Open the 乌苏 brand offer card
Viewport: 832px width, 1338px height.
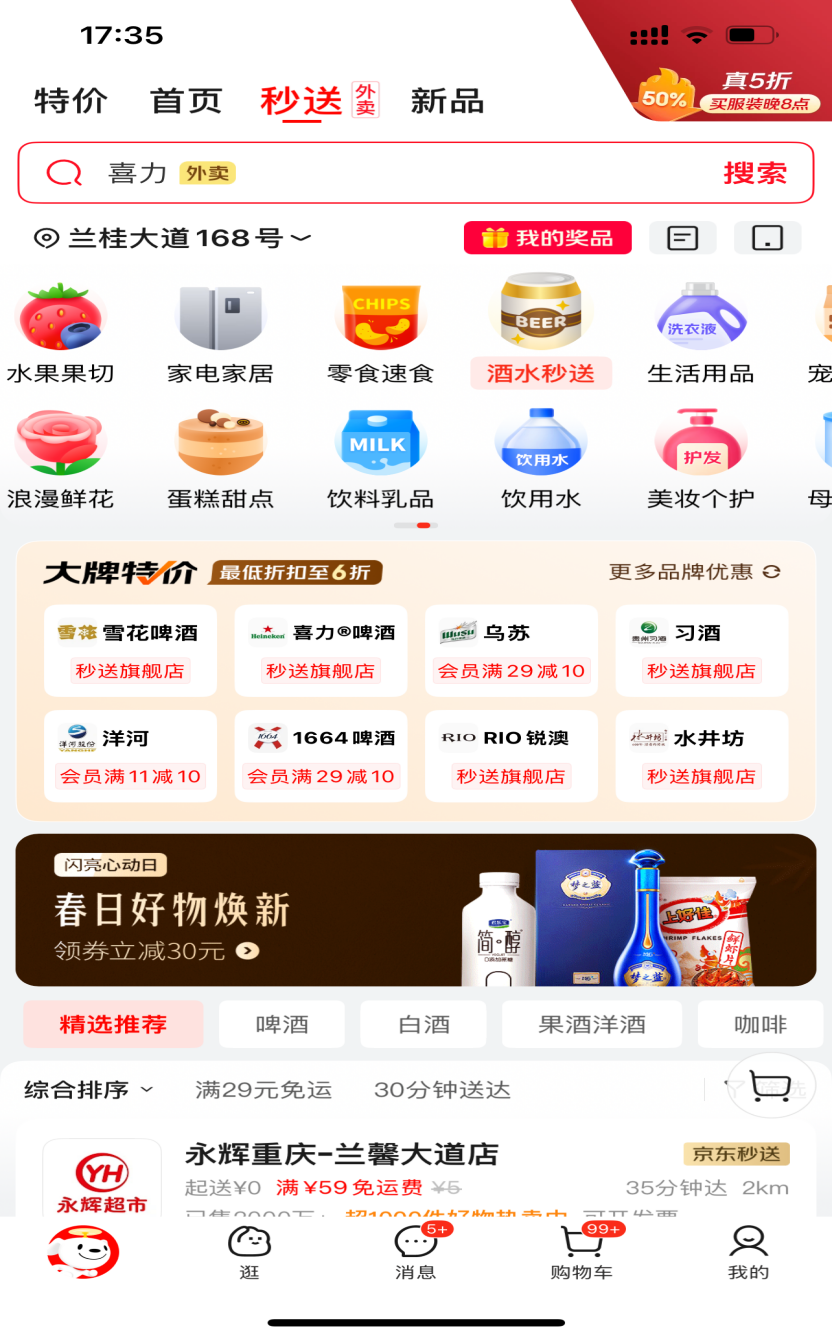[x=511, y=650]
